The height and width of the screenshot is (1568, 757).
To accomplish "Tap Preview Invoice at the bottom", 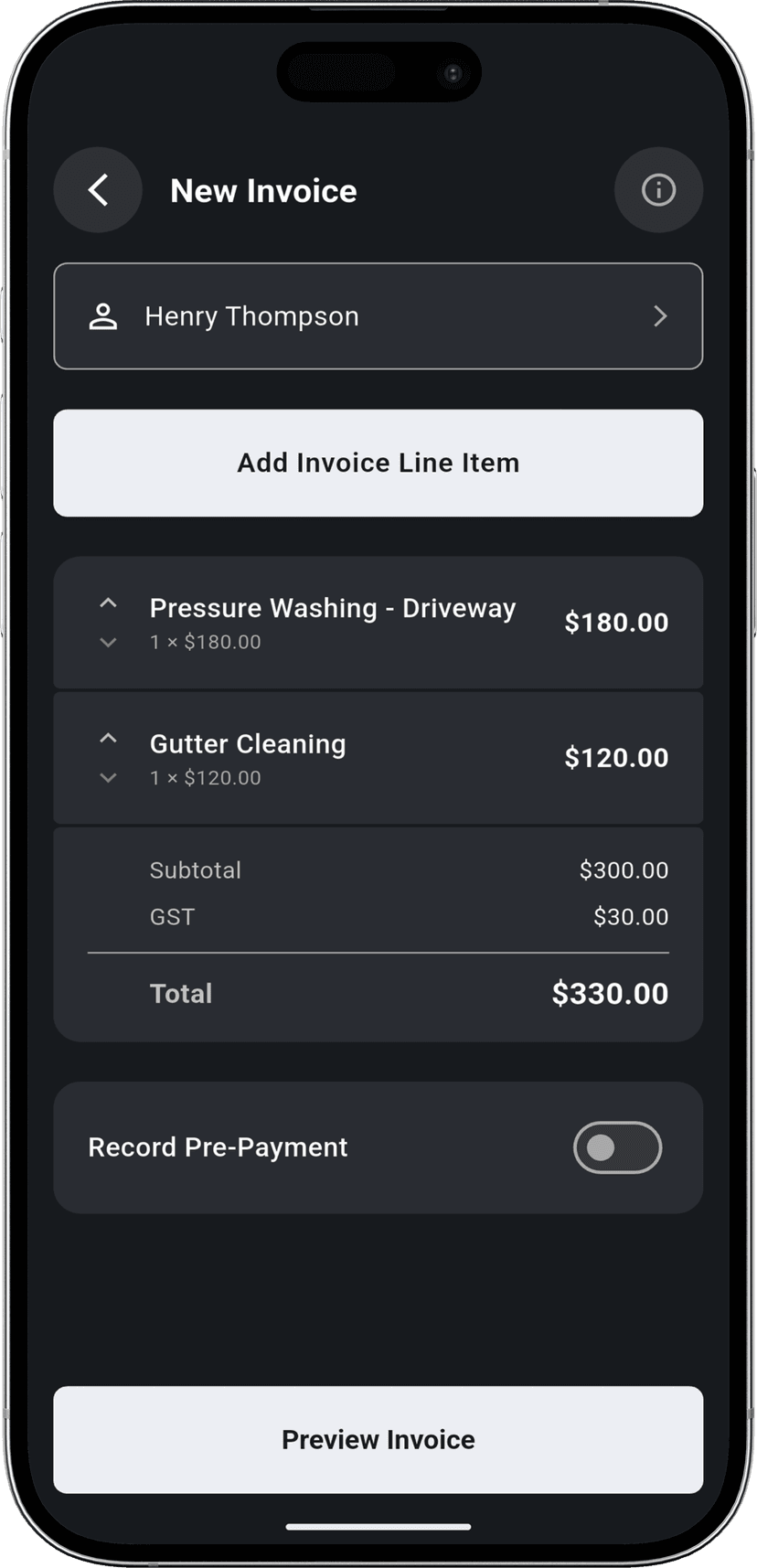I will coord(378,1439).
